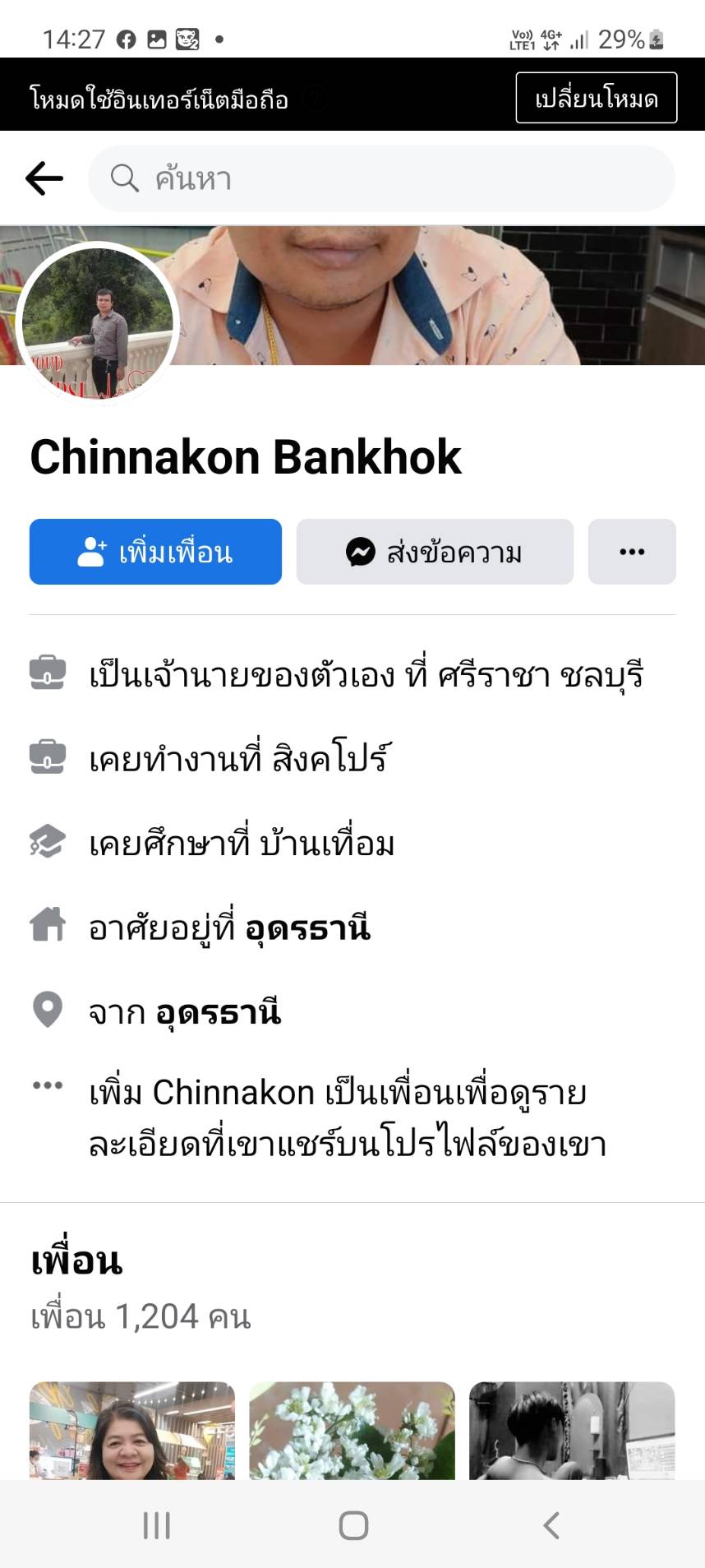Viewport: 705px width, 1568px height.
Task: Open the black-and-white friend tile
Action: pyautogui.click(x=571, y=1431)
